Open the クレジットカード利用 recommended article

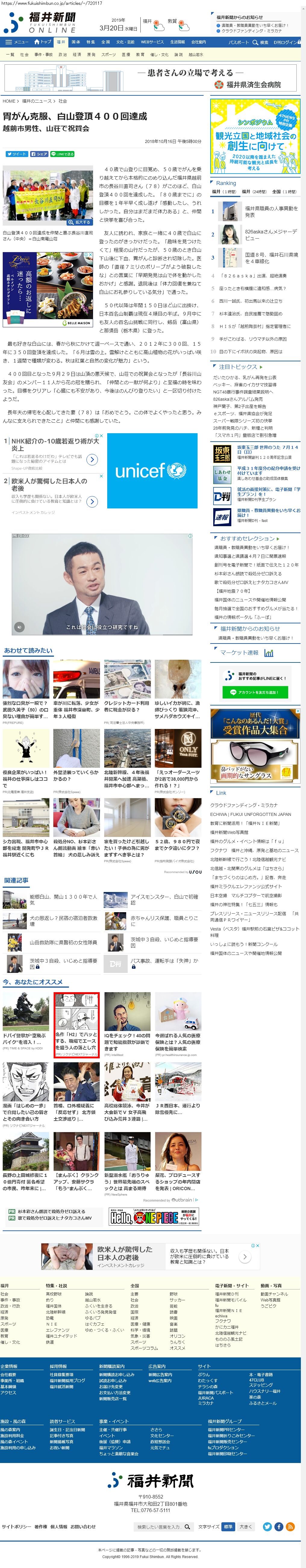127,706
